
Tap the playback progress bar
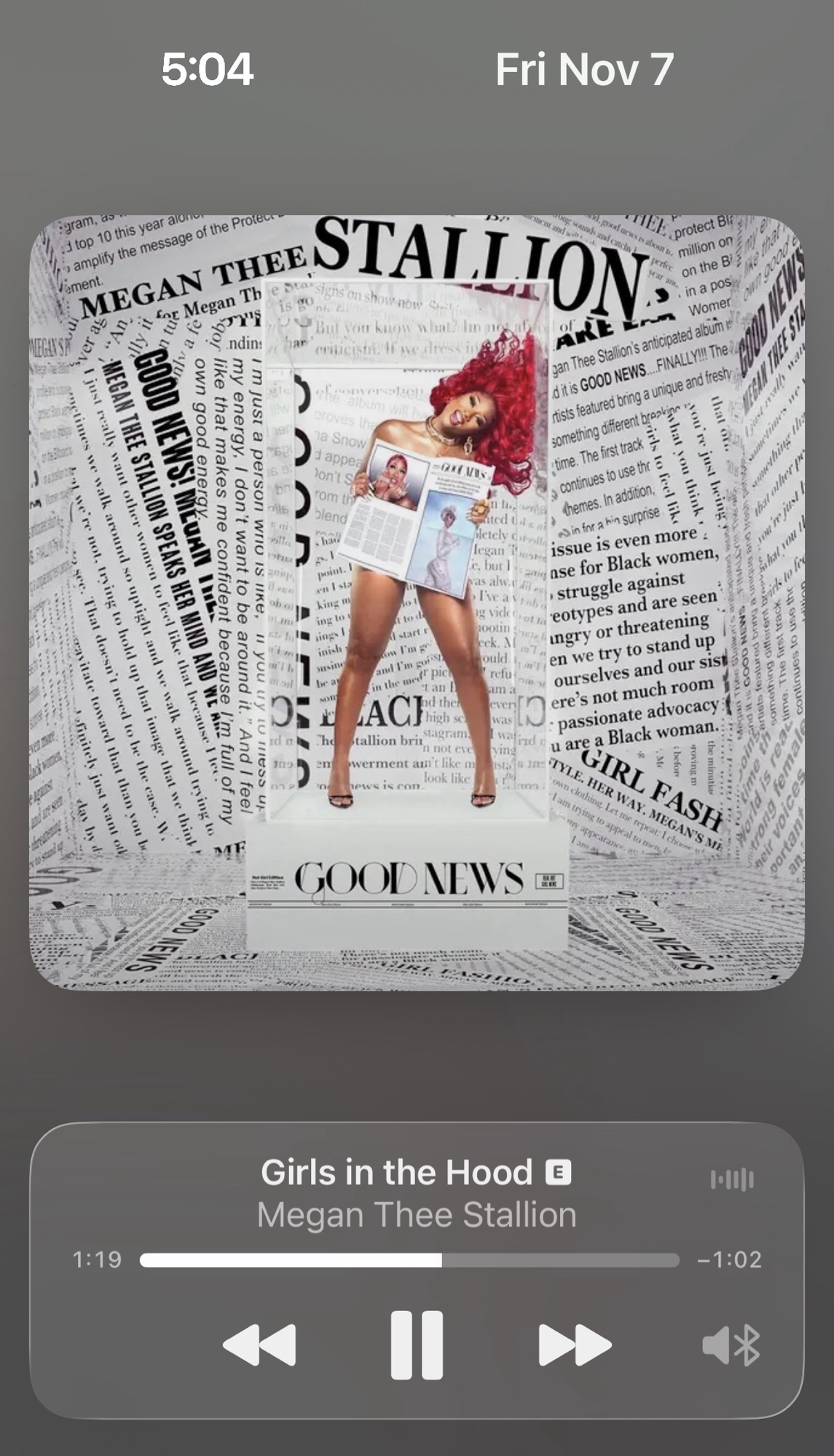coord(409,1260)
